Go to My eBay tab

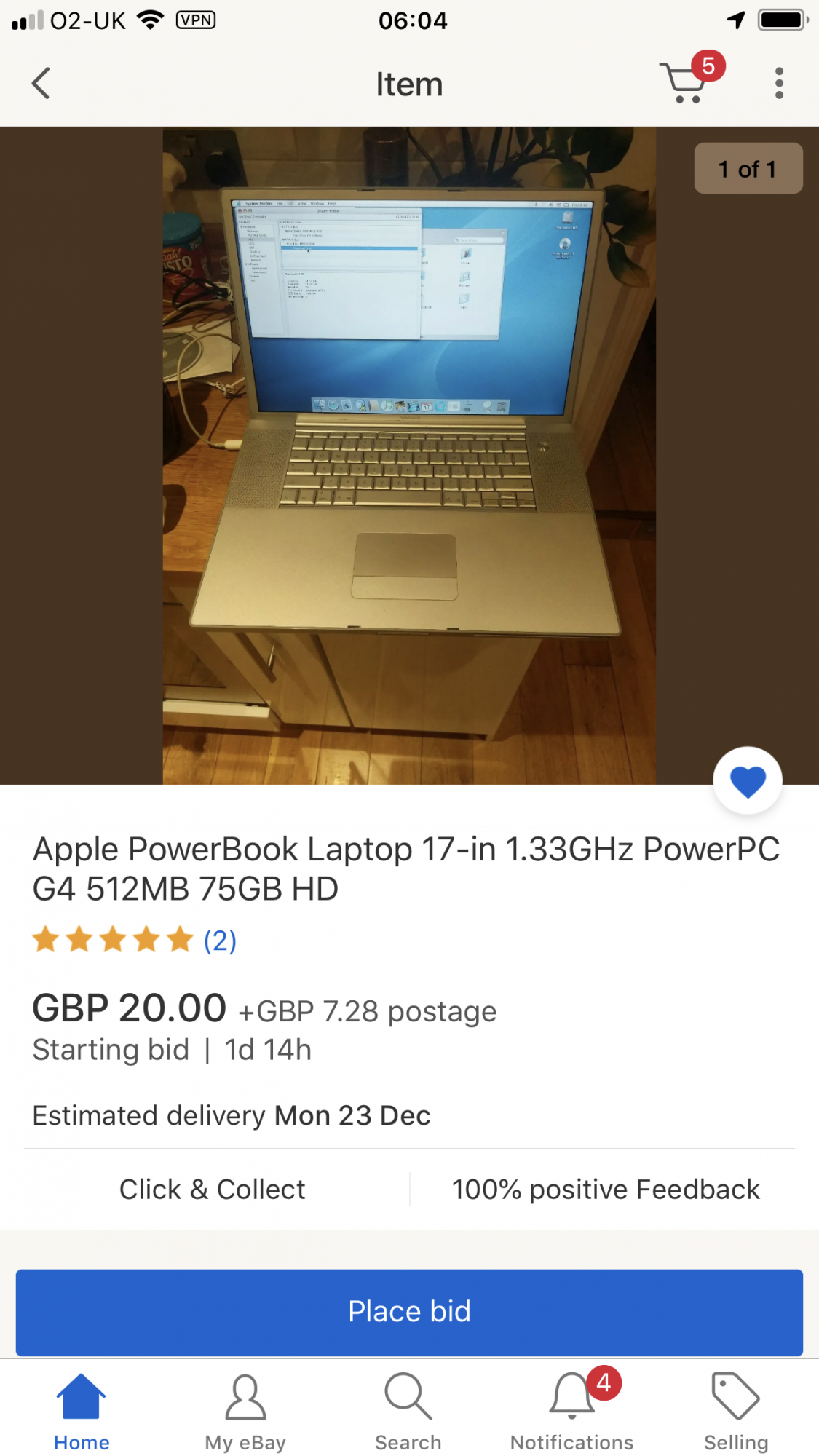pyautogui.click(x=245, y=1412)
